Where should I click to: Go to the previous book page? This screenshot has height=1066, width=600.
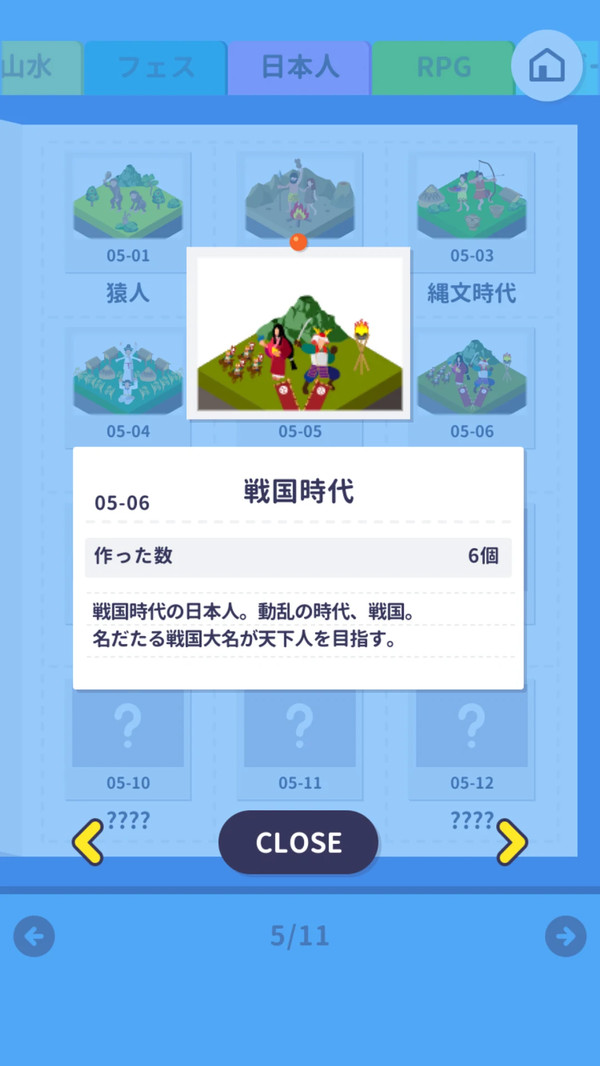[34, 937]
